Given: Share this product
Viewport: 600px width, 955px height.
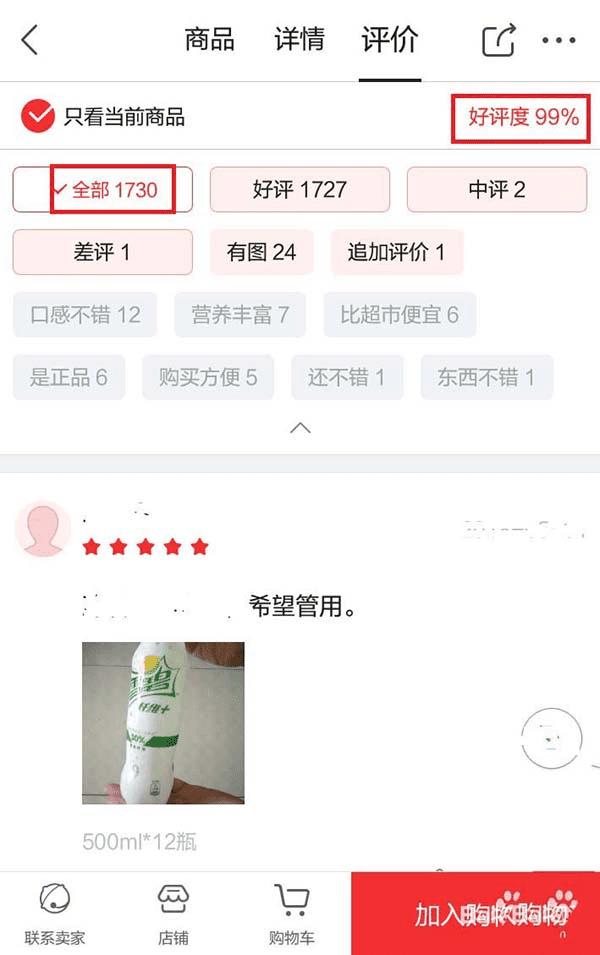Looking at the screenshot, I should click(498, 41).
